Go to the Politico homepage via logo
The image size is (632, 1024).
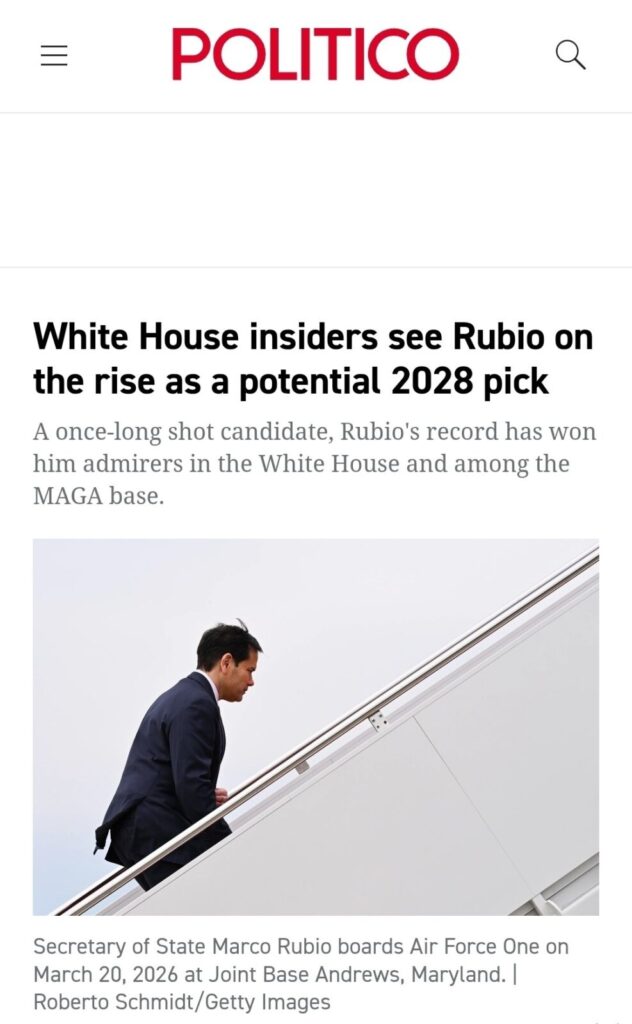(315, 54)
